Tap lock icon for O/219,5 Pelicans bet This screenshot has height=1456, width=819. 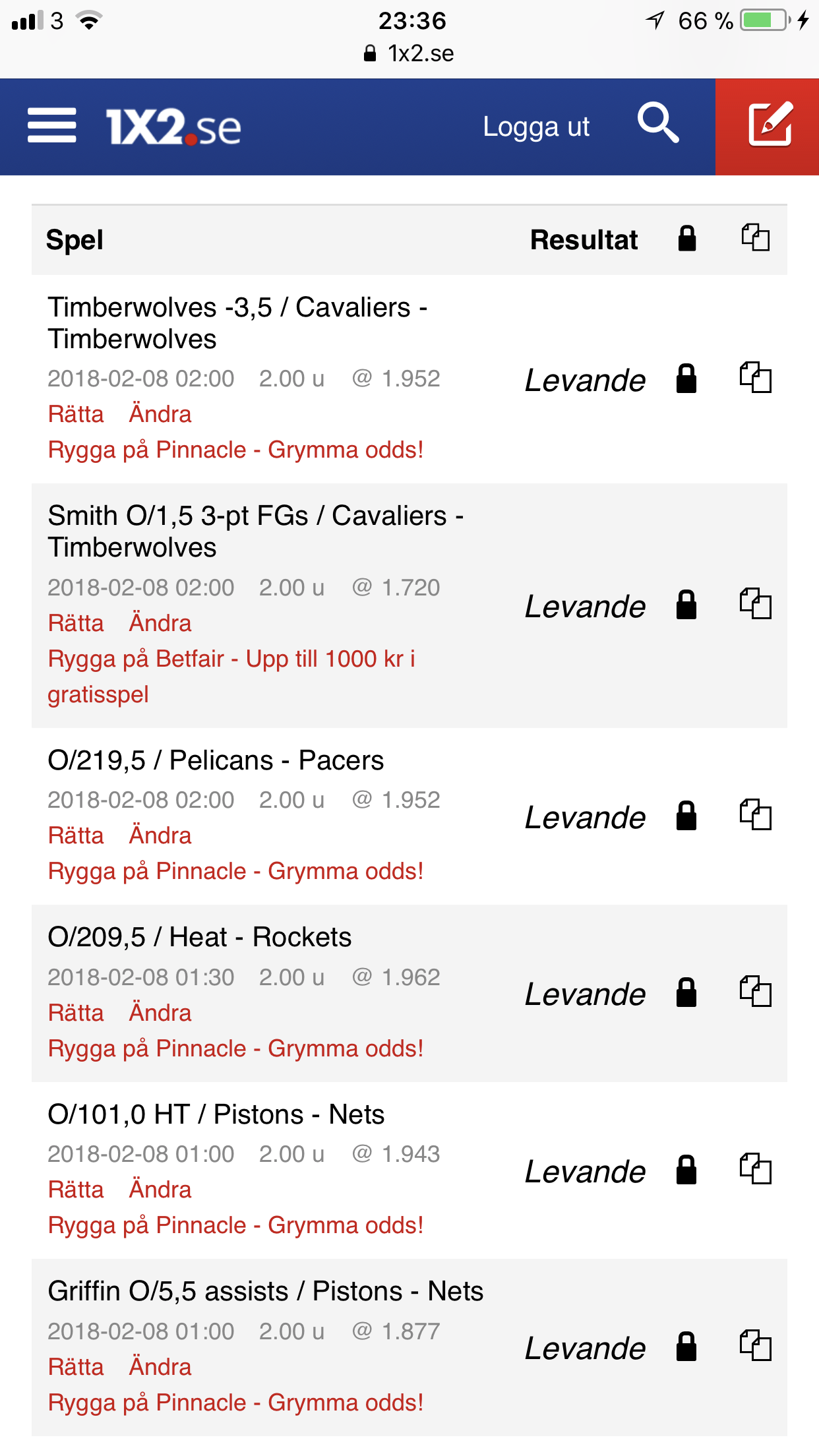[x=686, y=816]
